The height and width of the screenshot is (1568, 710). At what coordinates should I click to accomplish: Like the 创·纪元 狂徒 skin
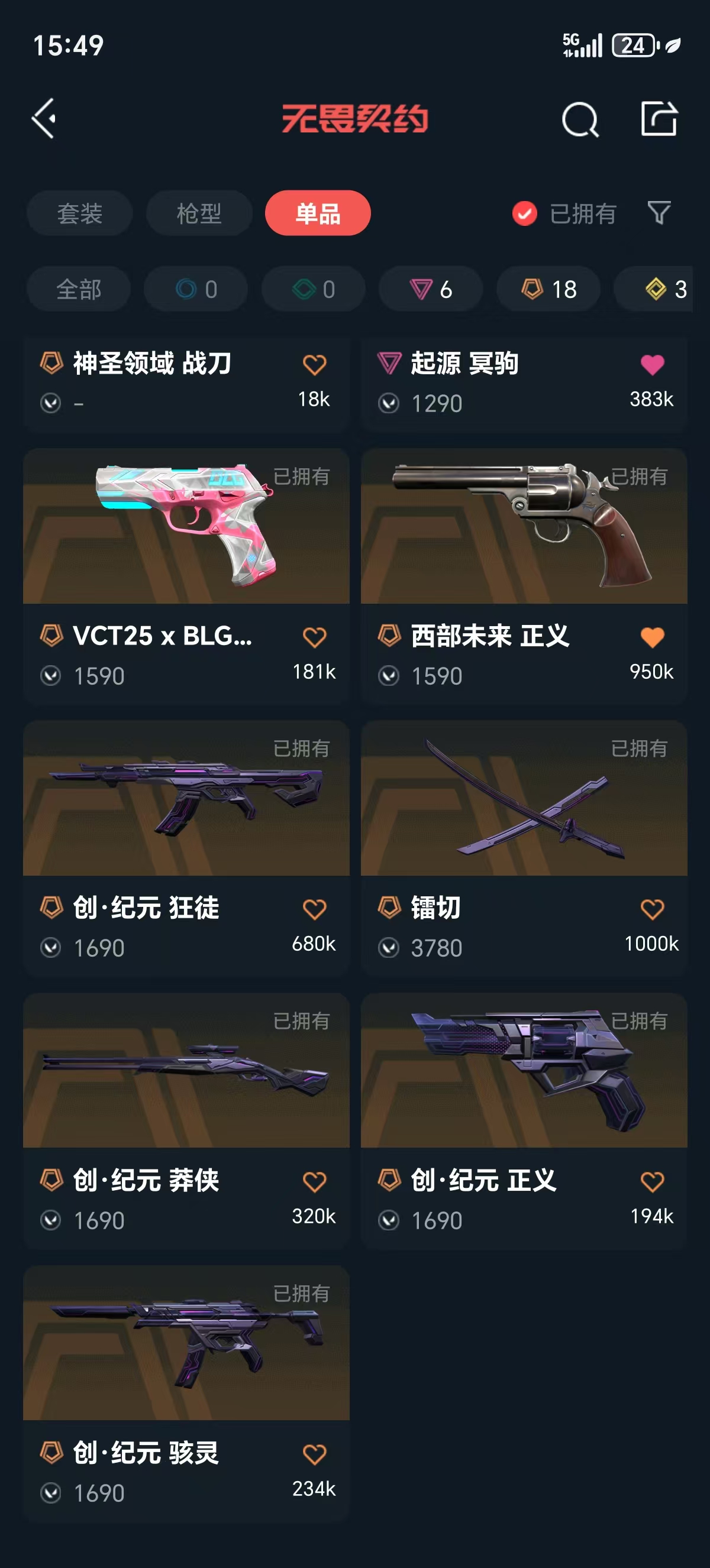click(314, 909)
